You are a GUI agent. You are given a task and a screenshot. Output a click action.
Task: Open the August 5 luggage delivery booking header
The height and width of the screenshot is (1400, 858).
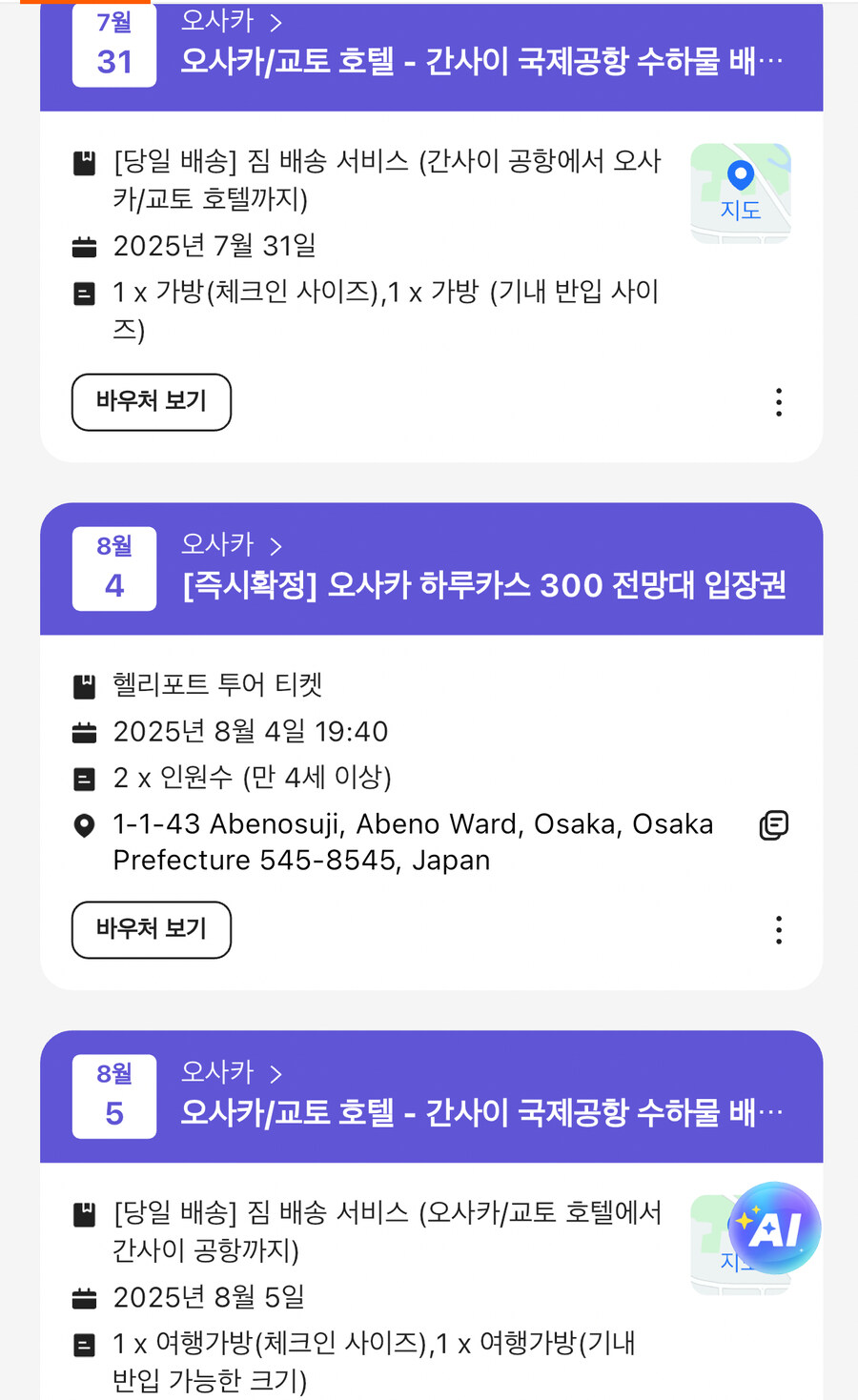click(431, 1097)
